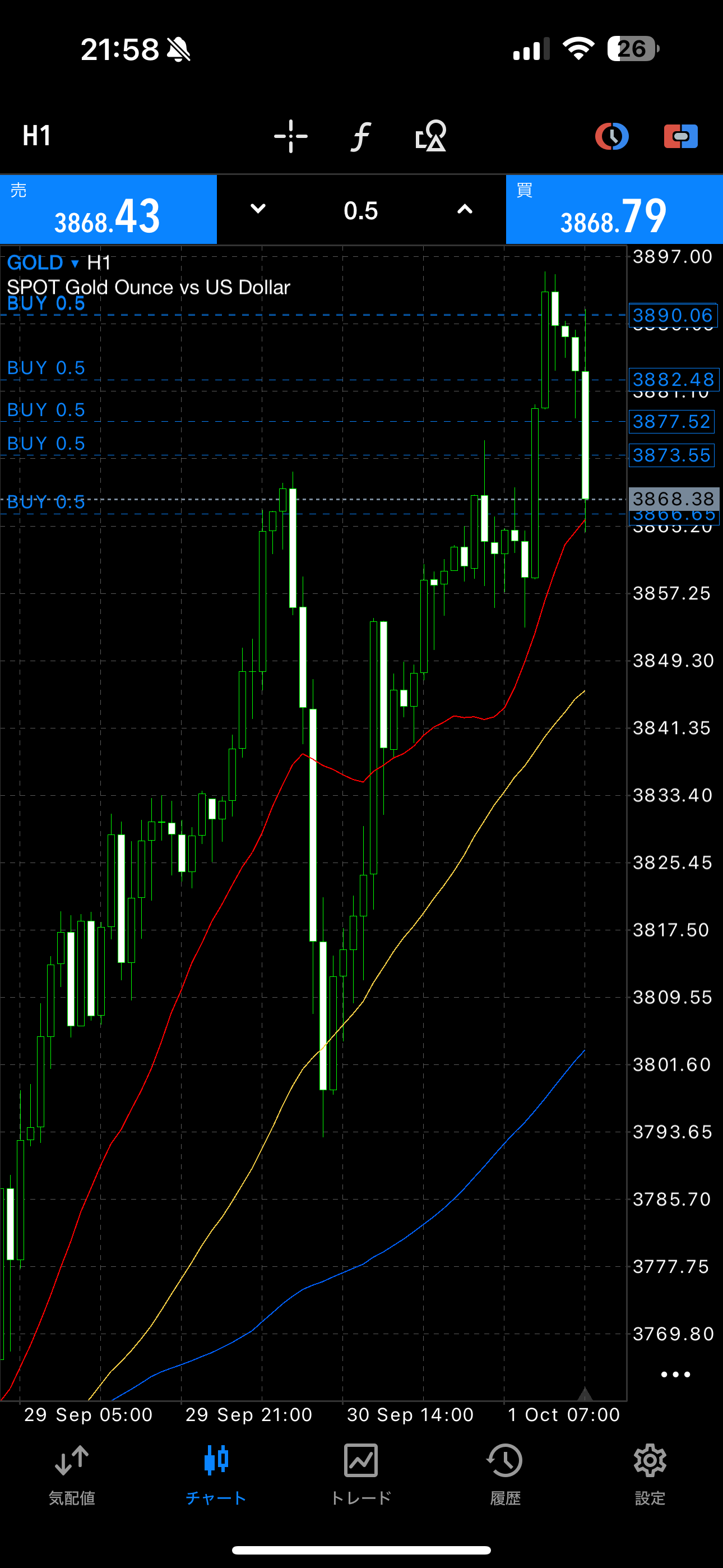Increase the lot size above 0.5
Viewport: 723px width, 1568px height.
tap(465, 209)
